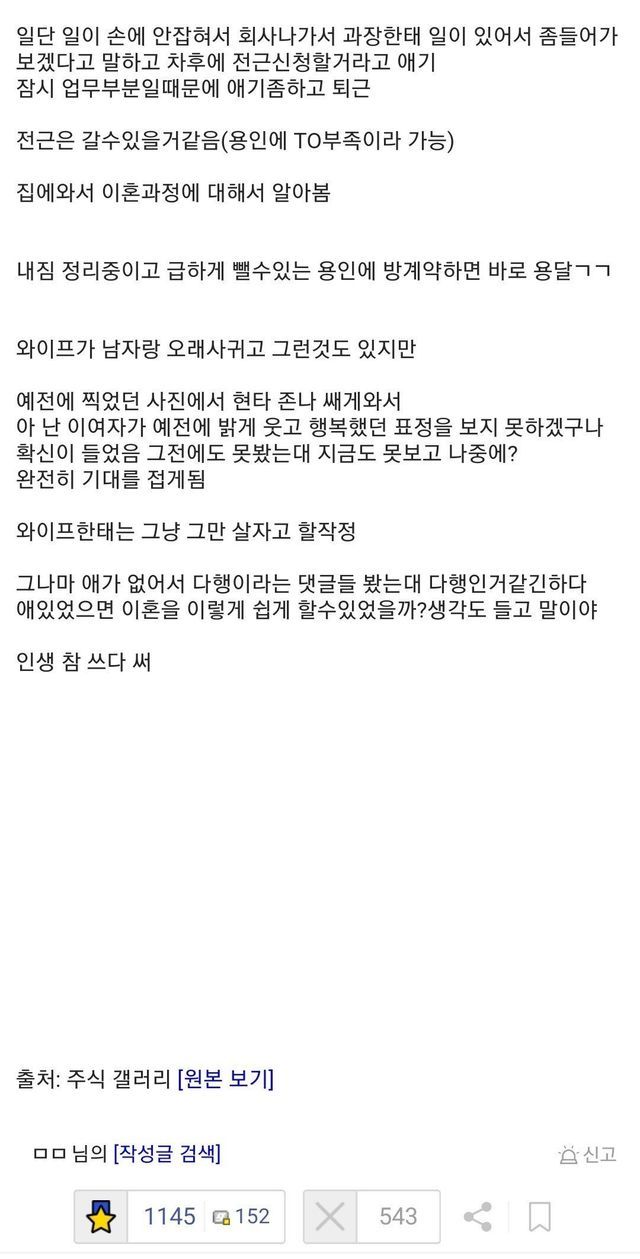640x1259 pixels.
Task: Bookmark this post
Action: coord(540,1216)
